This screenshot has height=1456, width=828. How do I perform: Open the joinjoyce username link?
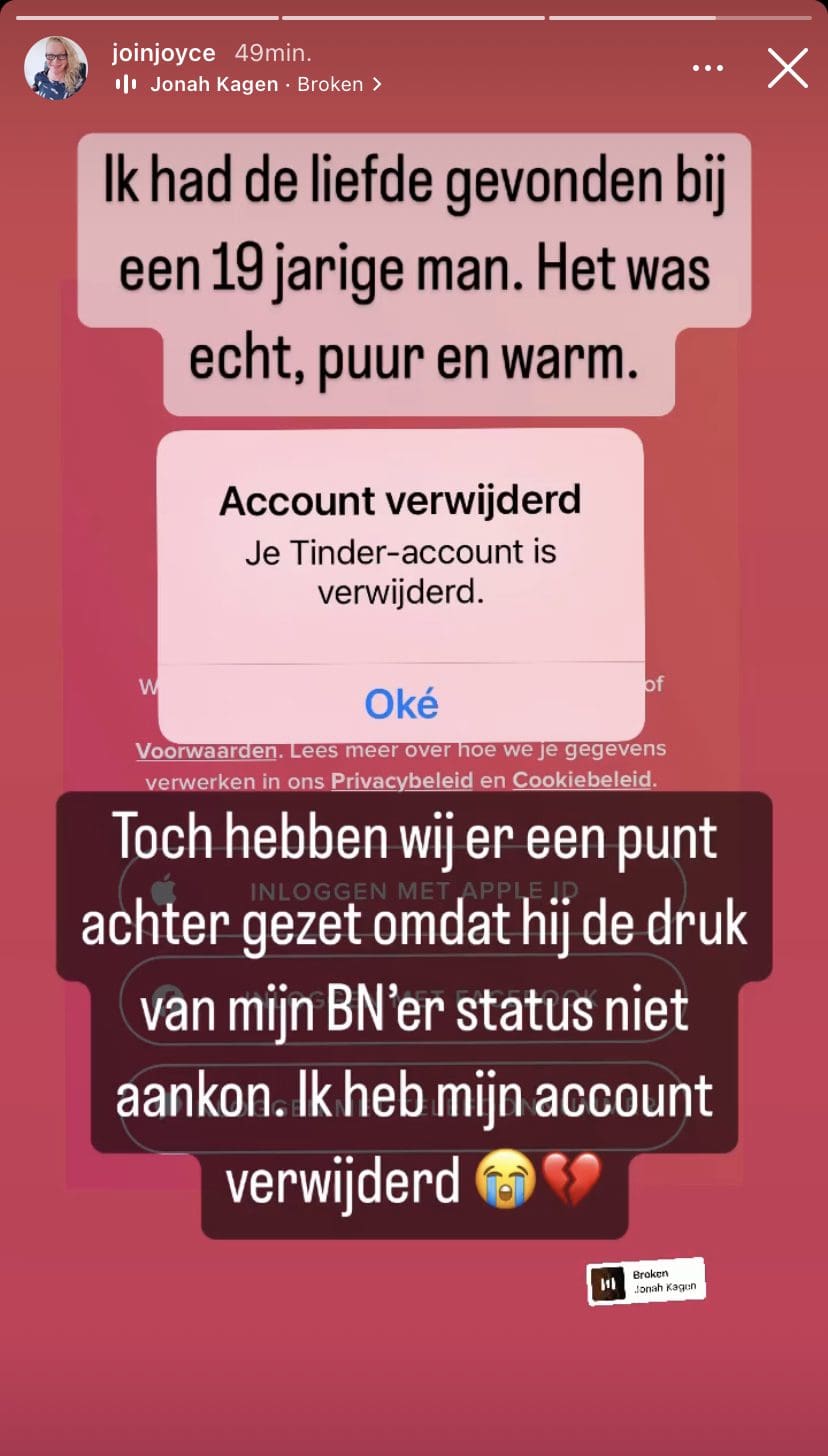pyautogui.click(x=163, y=54)
